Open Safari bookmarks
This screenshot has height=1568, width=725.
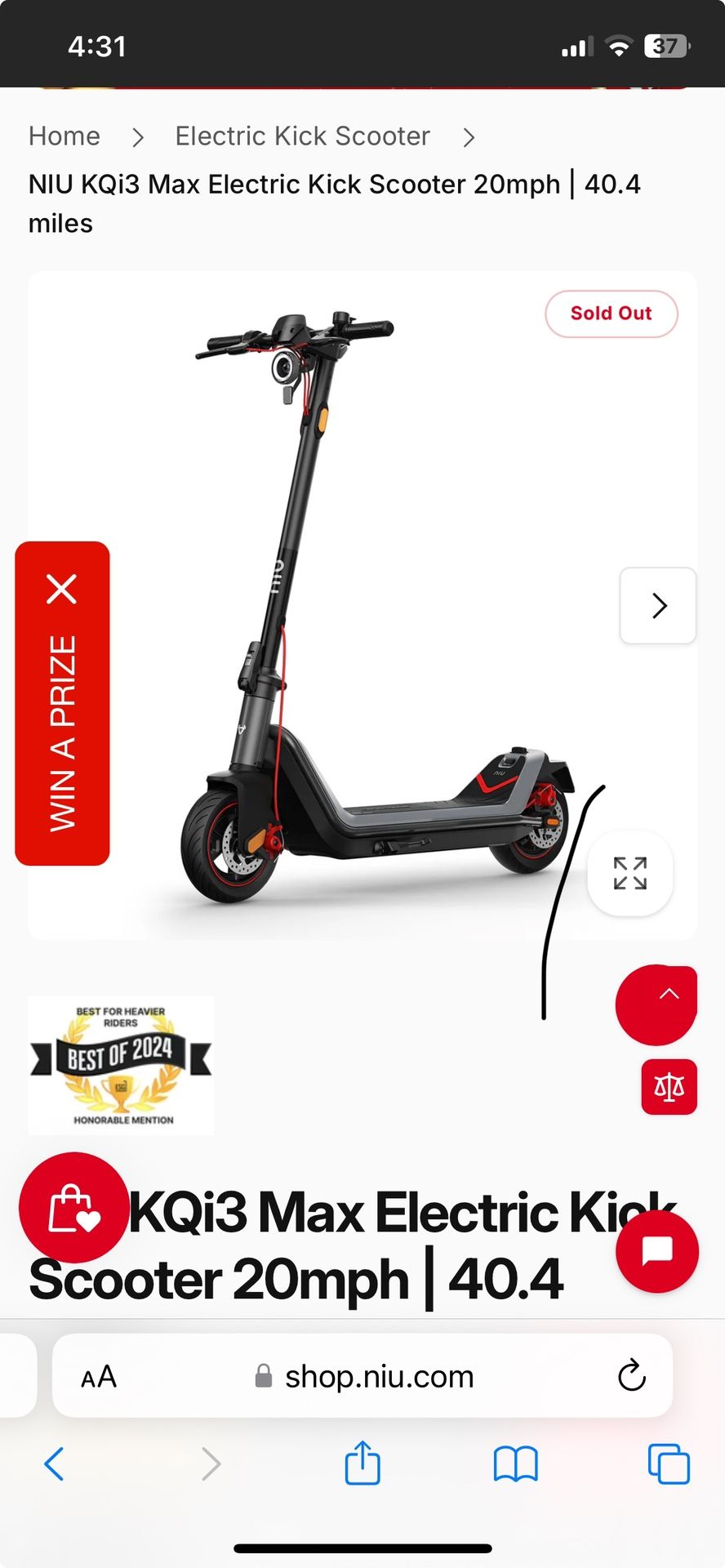click(516, 1463)
